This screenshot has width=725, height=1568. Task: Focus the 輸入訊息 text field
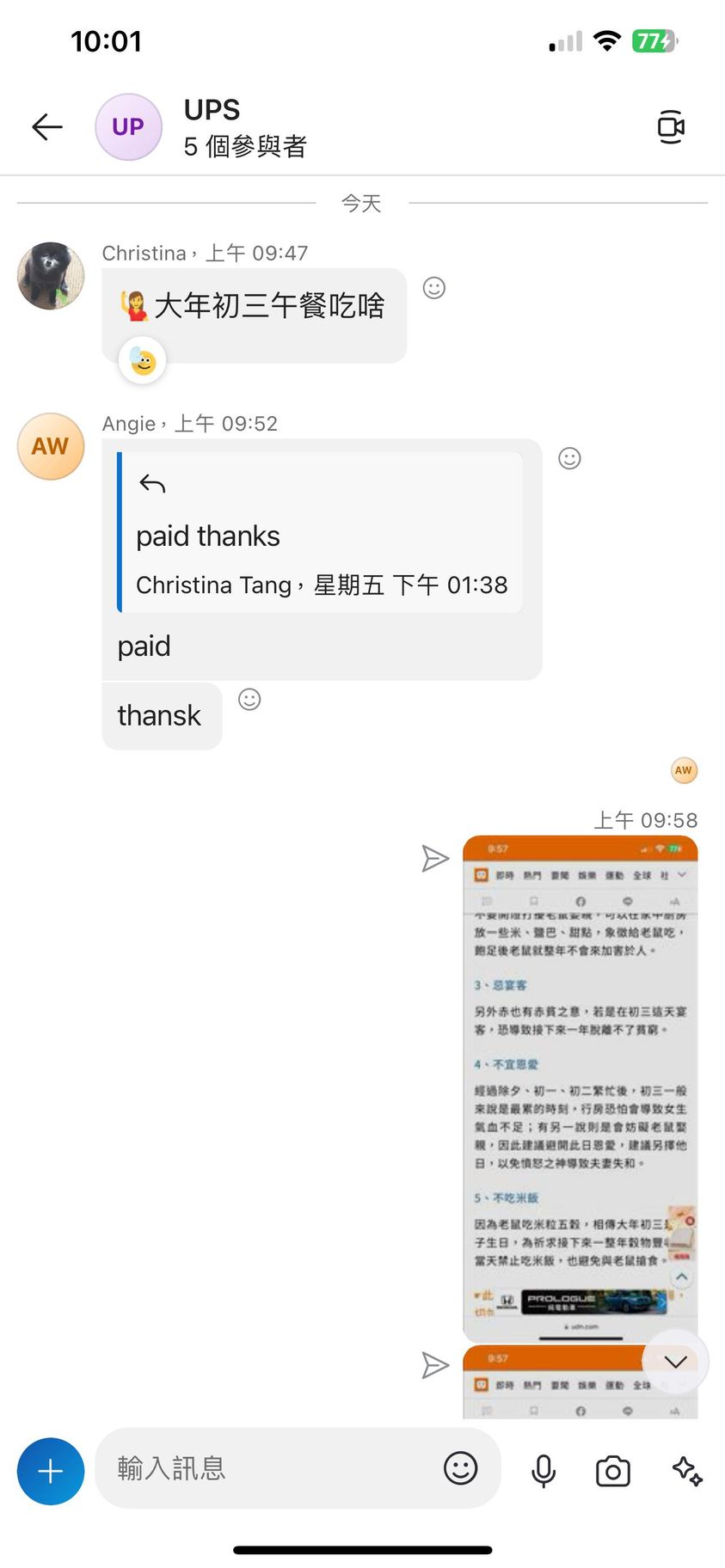click(267, 1467)
